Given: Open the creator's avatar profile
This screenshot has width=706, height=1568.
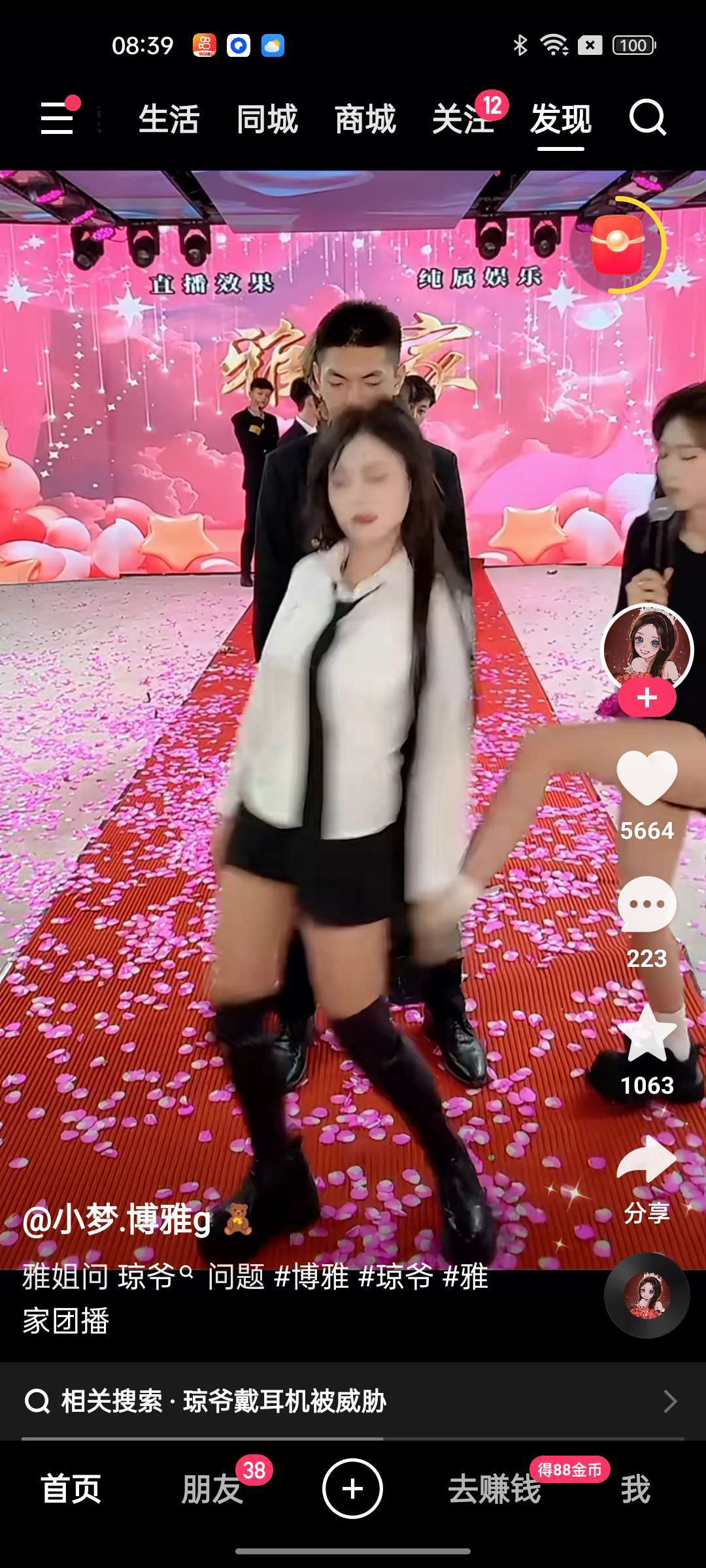Looking at the screenshot, I should tap(647, 647).
